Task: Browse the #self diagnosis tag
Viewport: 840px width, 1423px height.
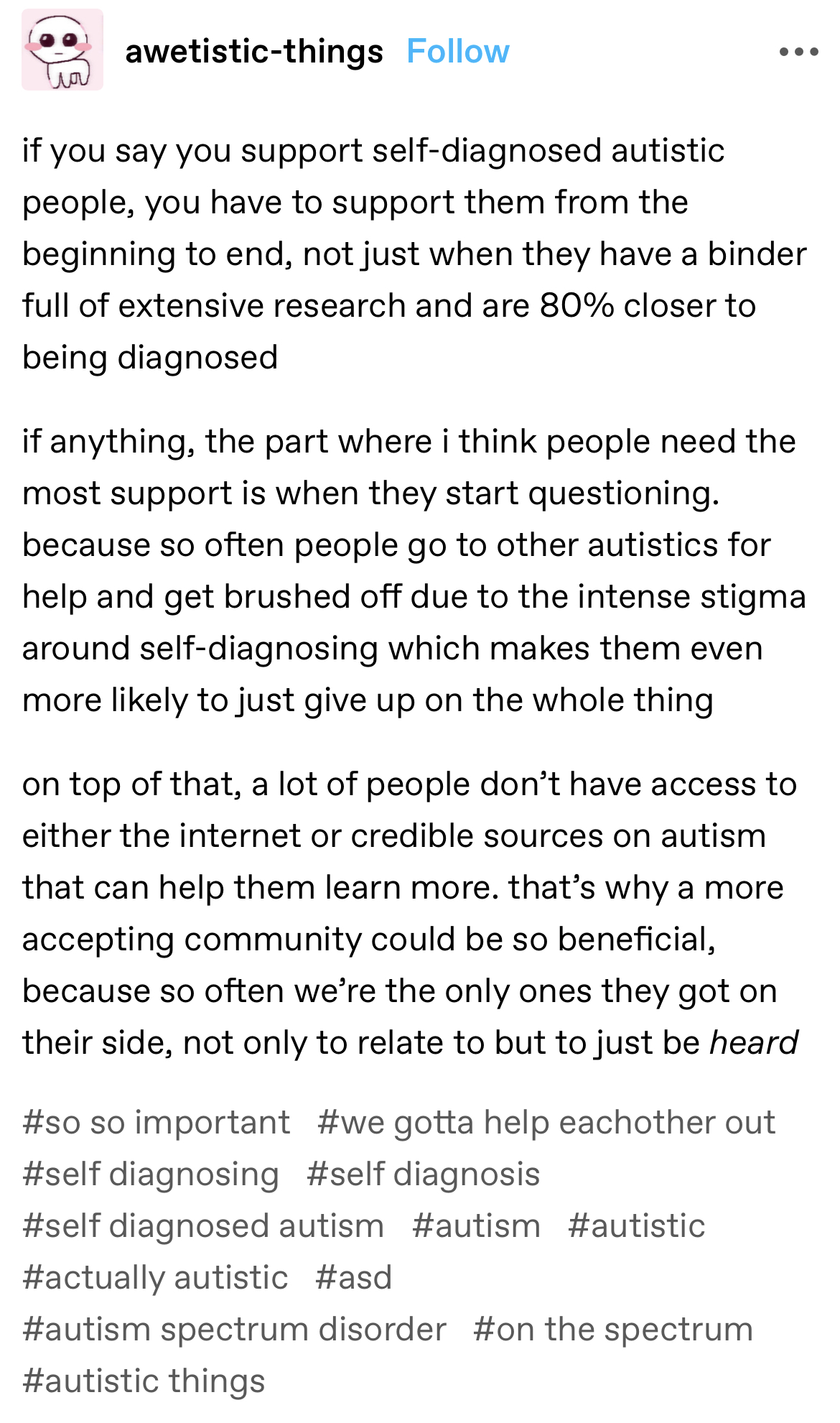Action: click(423, 1174)
